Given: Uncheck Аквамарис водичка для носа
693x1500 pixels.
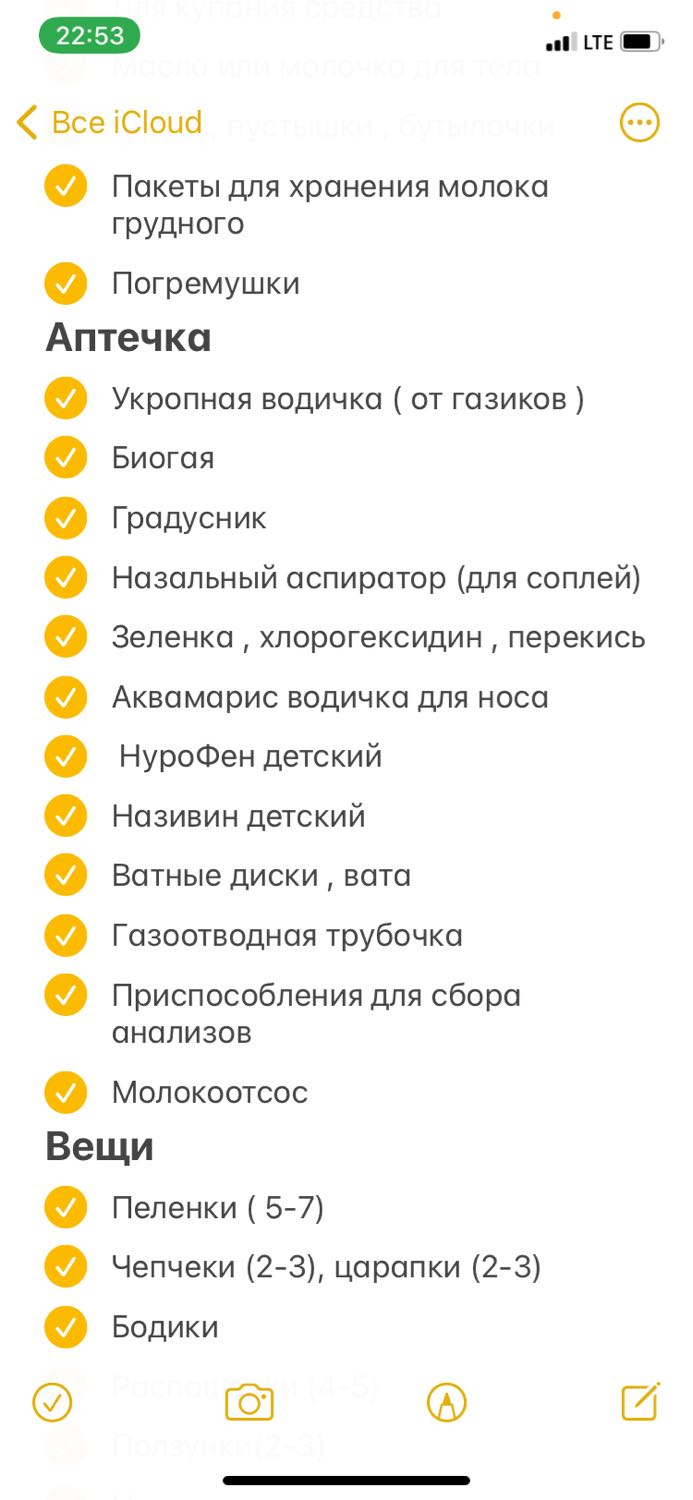Looking at the screenshot, I should click(x=66, y=697).
